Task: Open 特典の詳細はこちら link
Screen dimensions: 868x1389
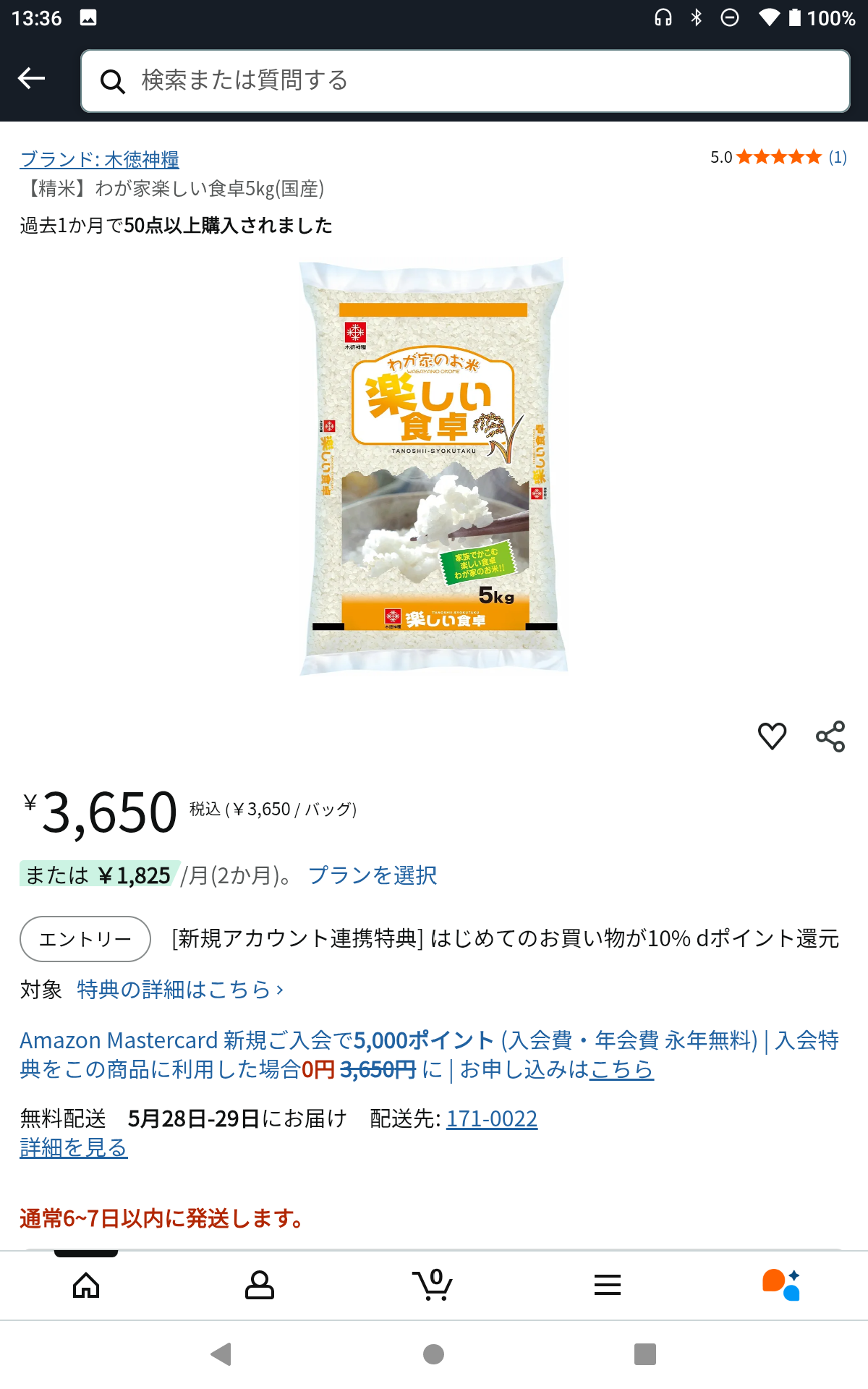Action: 181,990
